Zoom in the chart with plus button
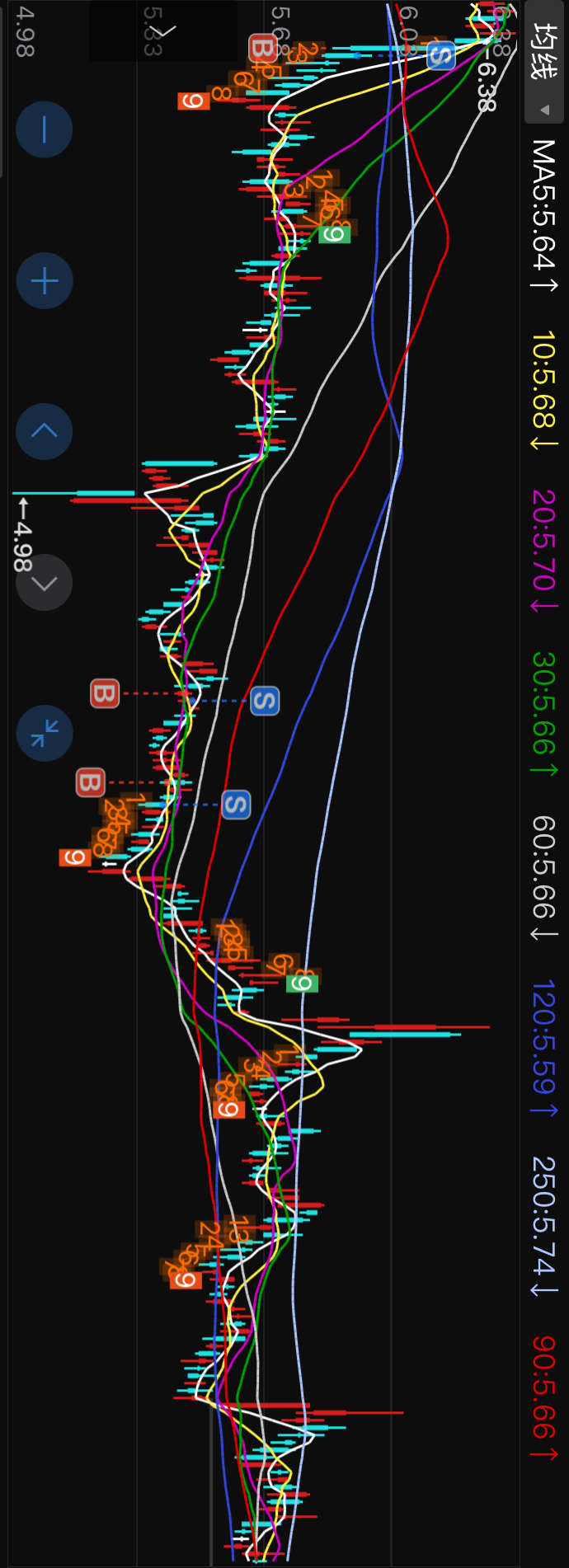Viewport: 569px width, 1568px height. pos(45,281)
